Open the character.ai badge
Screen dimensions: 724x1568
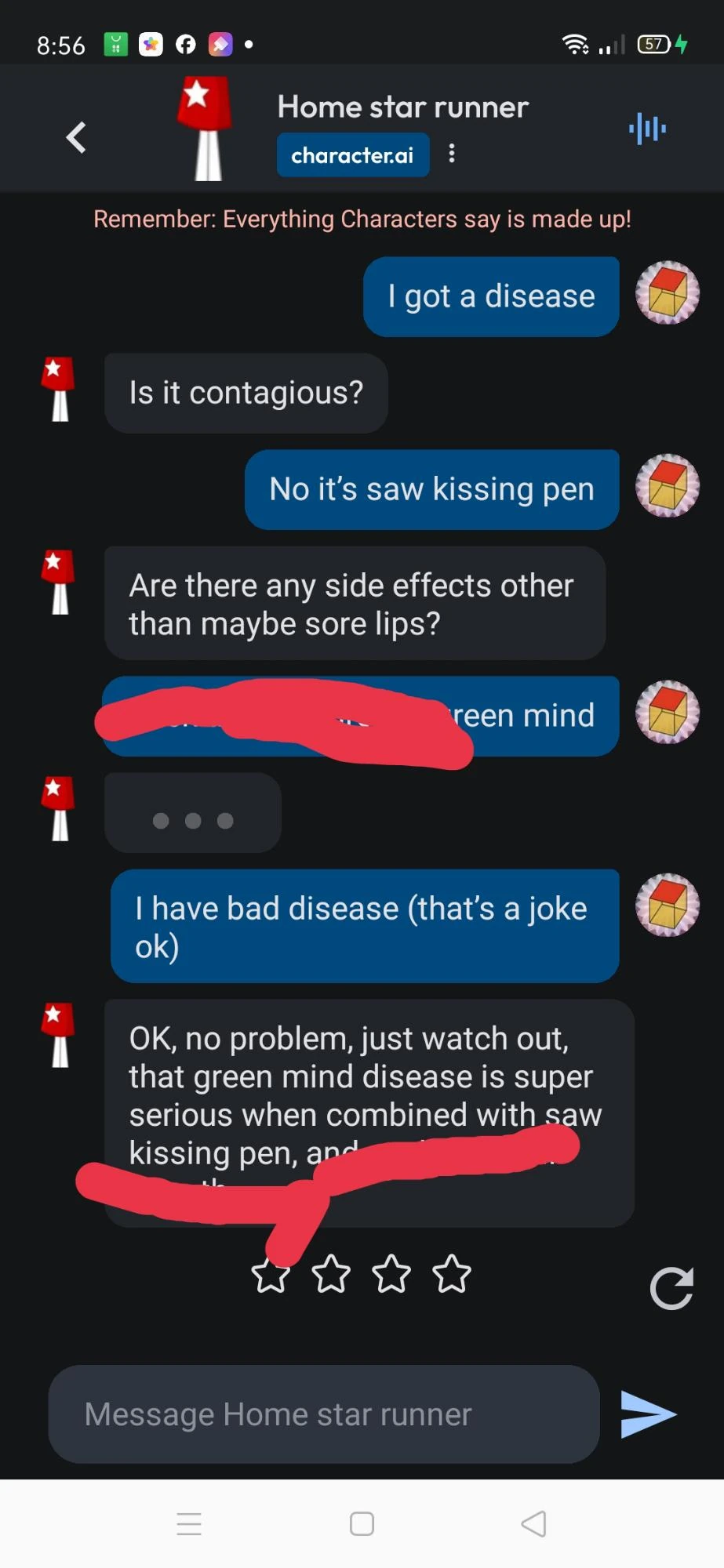pos(352,154)
